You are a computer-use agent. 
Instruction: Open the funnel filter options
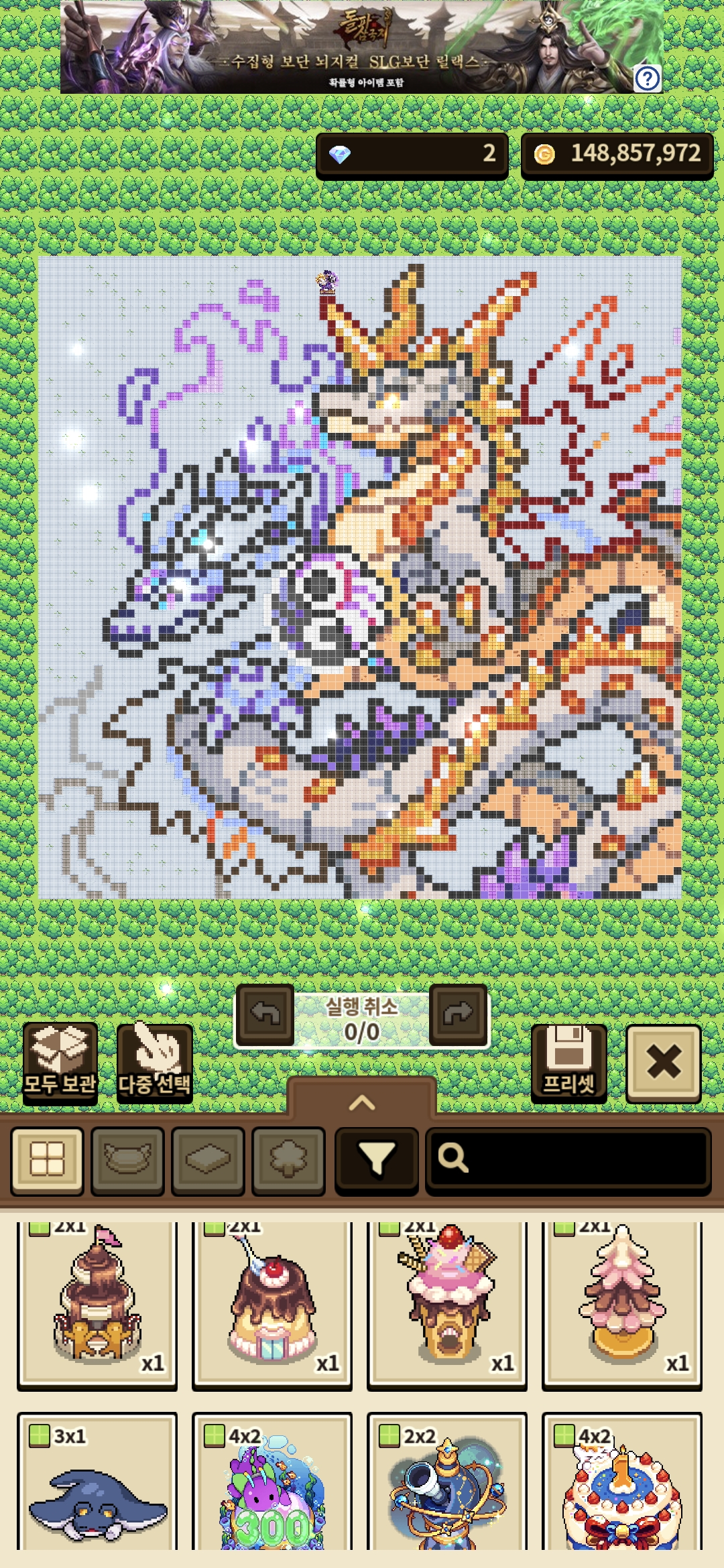tap(377, 1160)
